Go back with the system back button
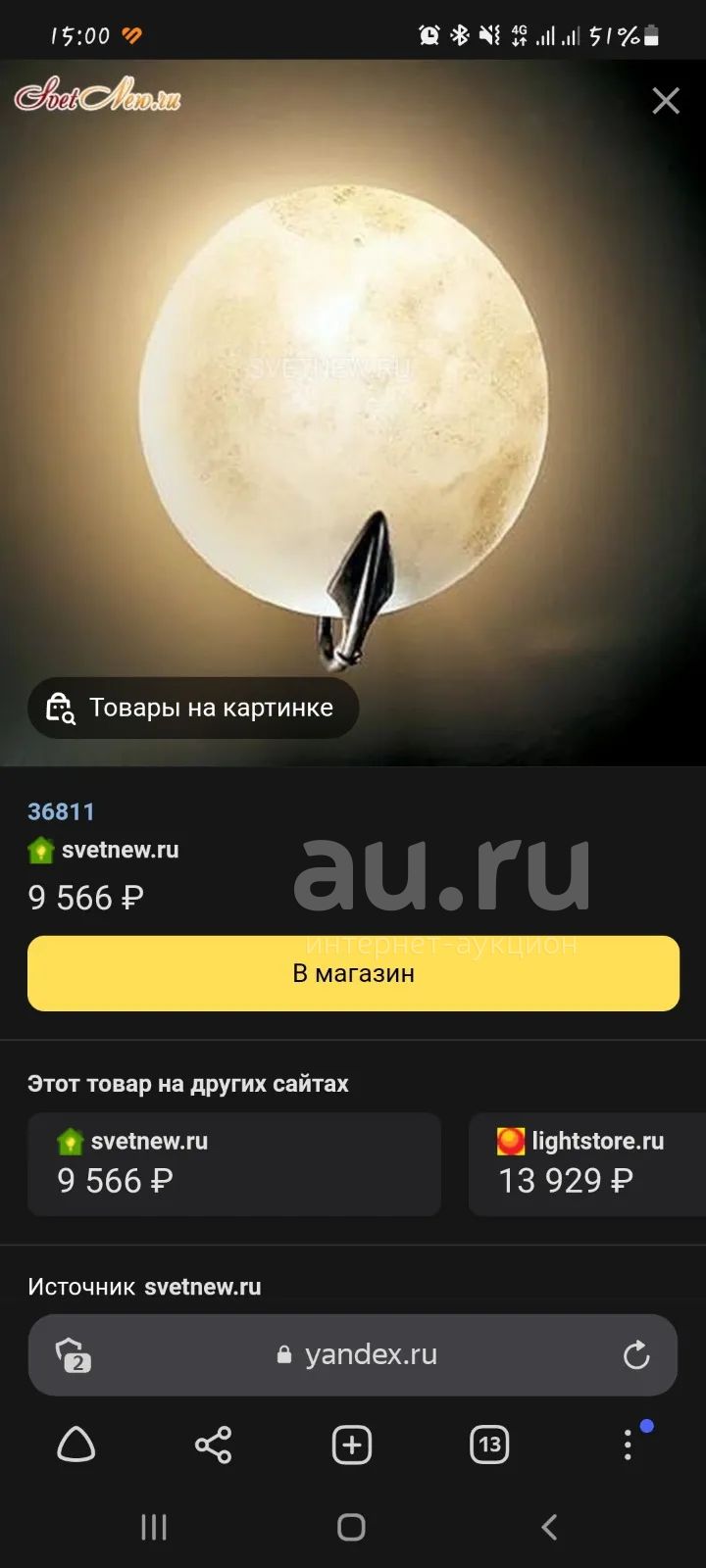The image size is (706, 1568). [x=549, y=1527]
